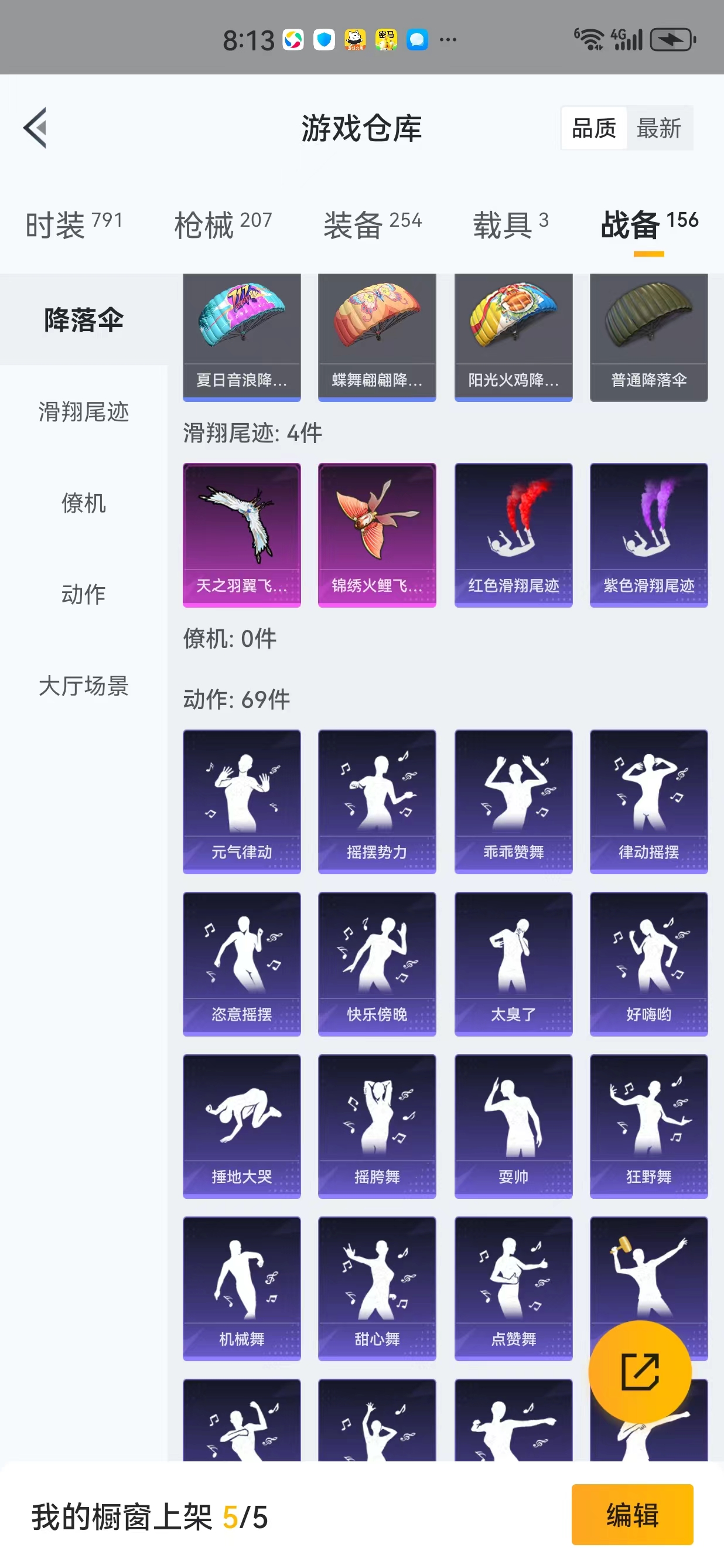The width and height of the screenshot is (724, 1568).
Task: Switch to the 枪械 tab
Action: click(223, 224)
